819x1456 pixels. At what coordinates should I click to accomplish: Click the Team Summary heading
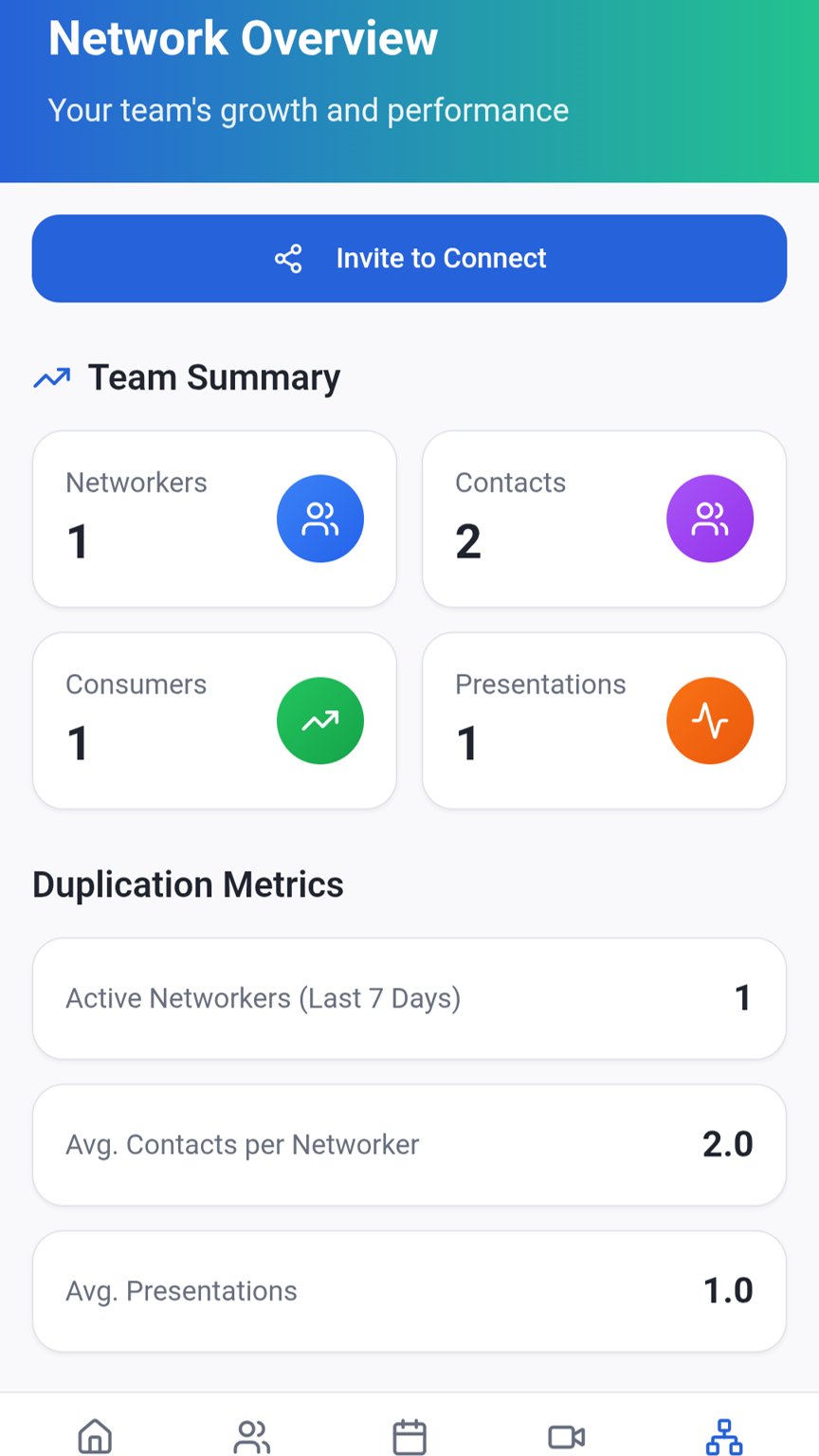point(214,377)
